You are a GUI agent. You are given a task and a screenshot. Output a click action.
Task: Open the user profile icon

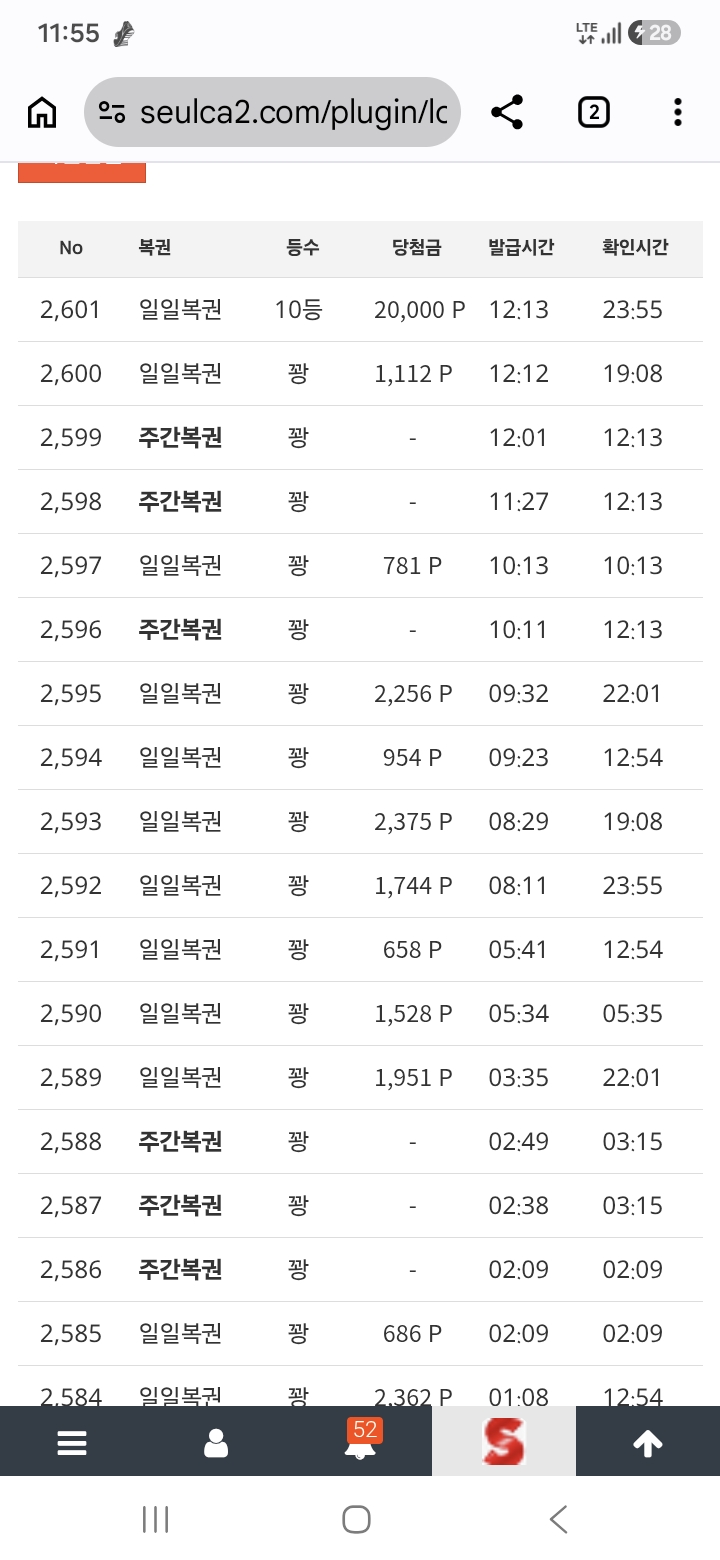pyautogui.click(x=216, y=1443)
